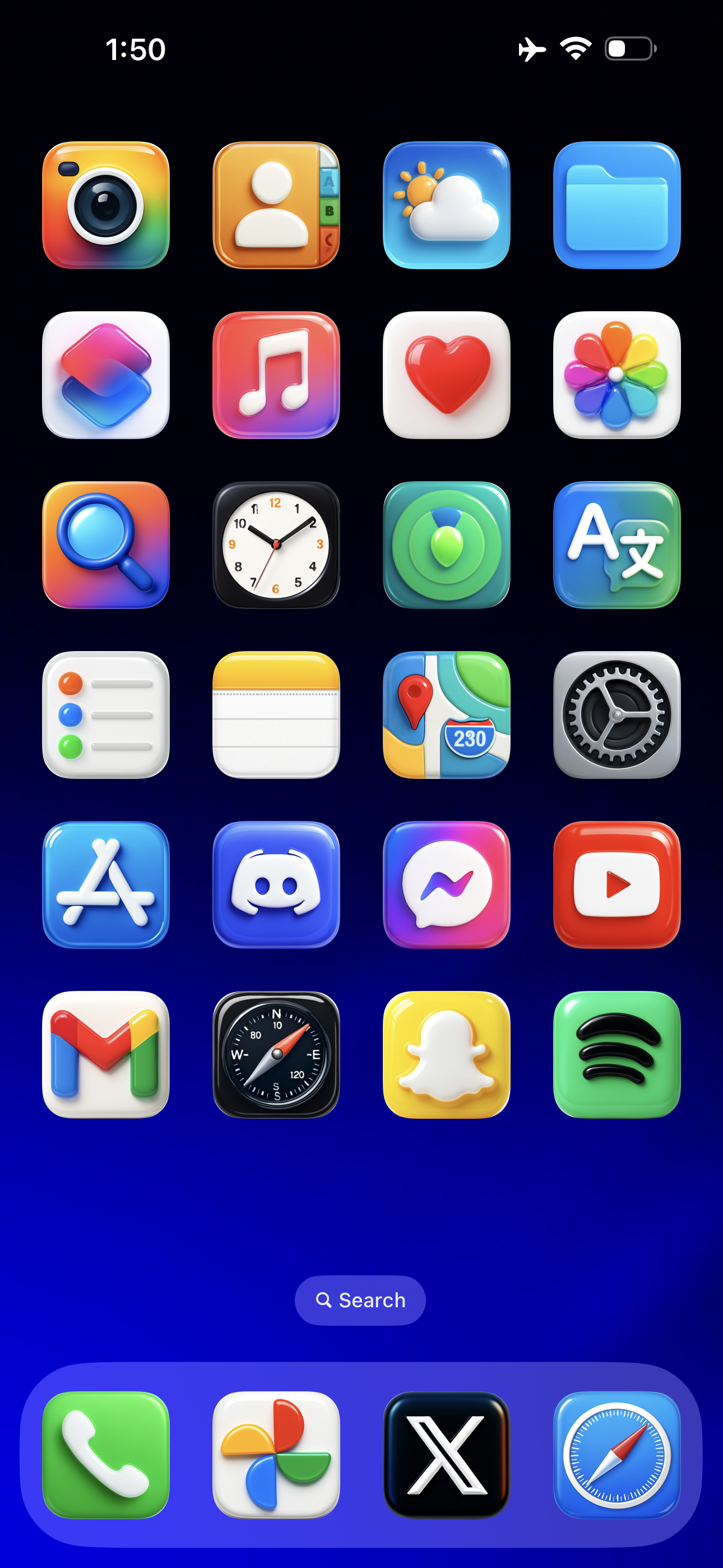
Task: Open the Weather app
Action: [446, 205]
